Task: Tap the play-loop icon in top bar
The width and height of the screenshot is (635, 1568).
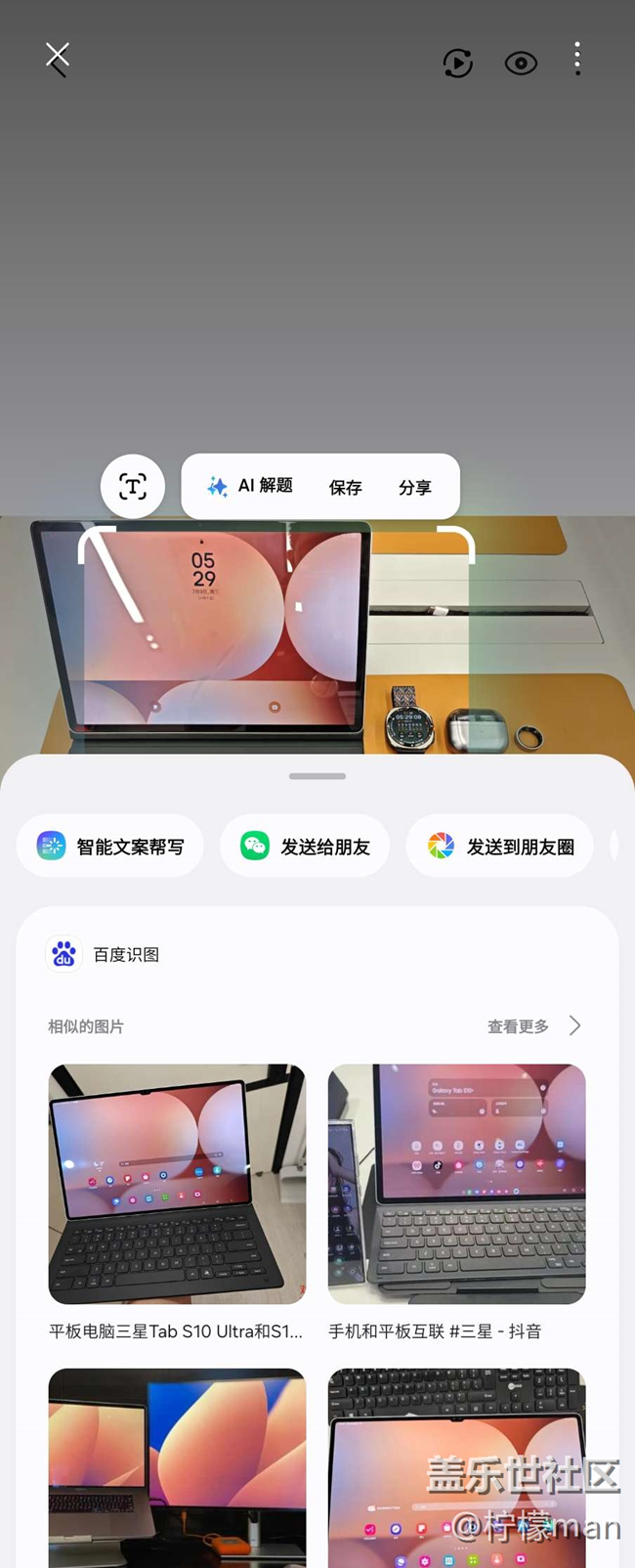Action: click(x=457, y=64)
